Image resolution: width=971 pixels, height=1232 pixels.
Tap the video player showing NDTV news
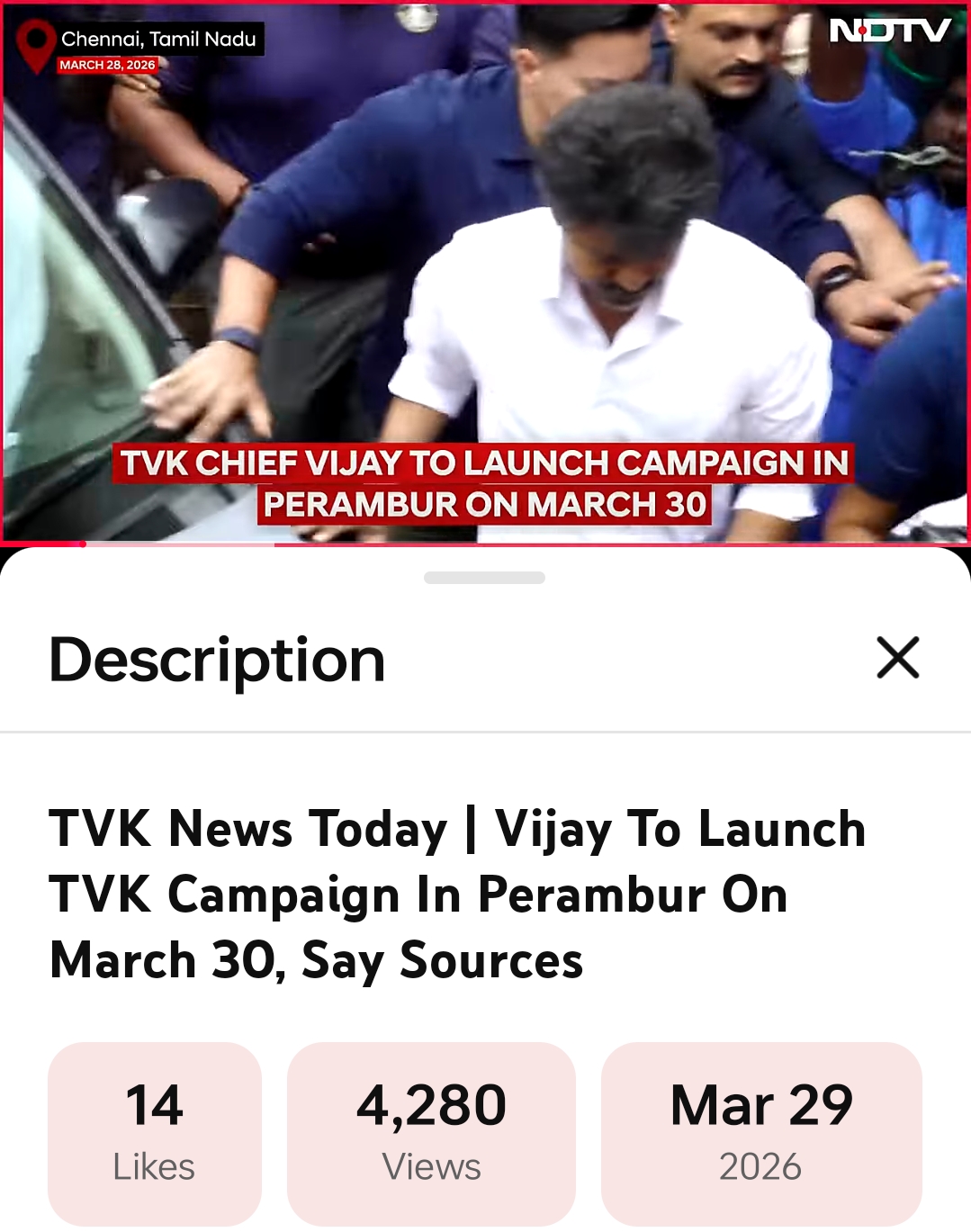pos(485,270)
